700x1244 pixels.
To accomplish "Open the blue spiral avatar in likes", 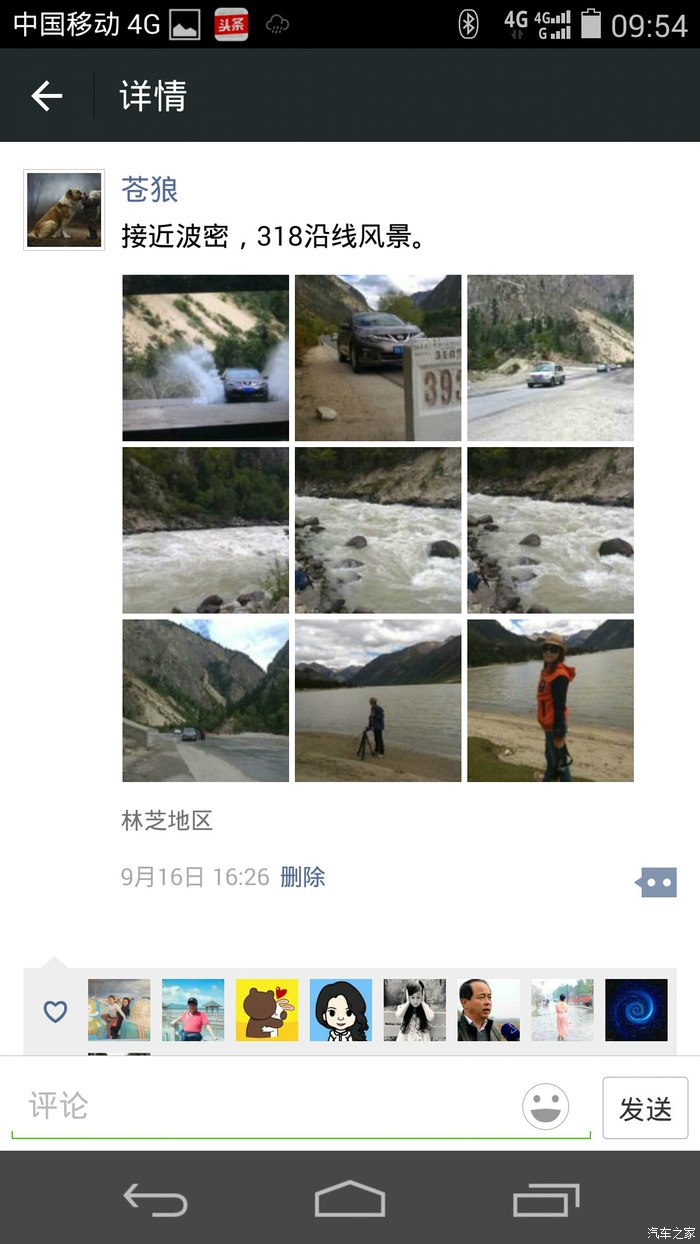I will coord(636,1010).
